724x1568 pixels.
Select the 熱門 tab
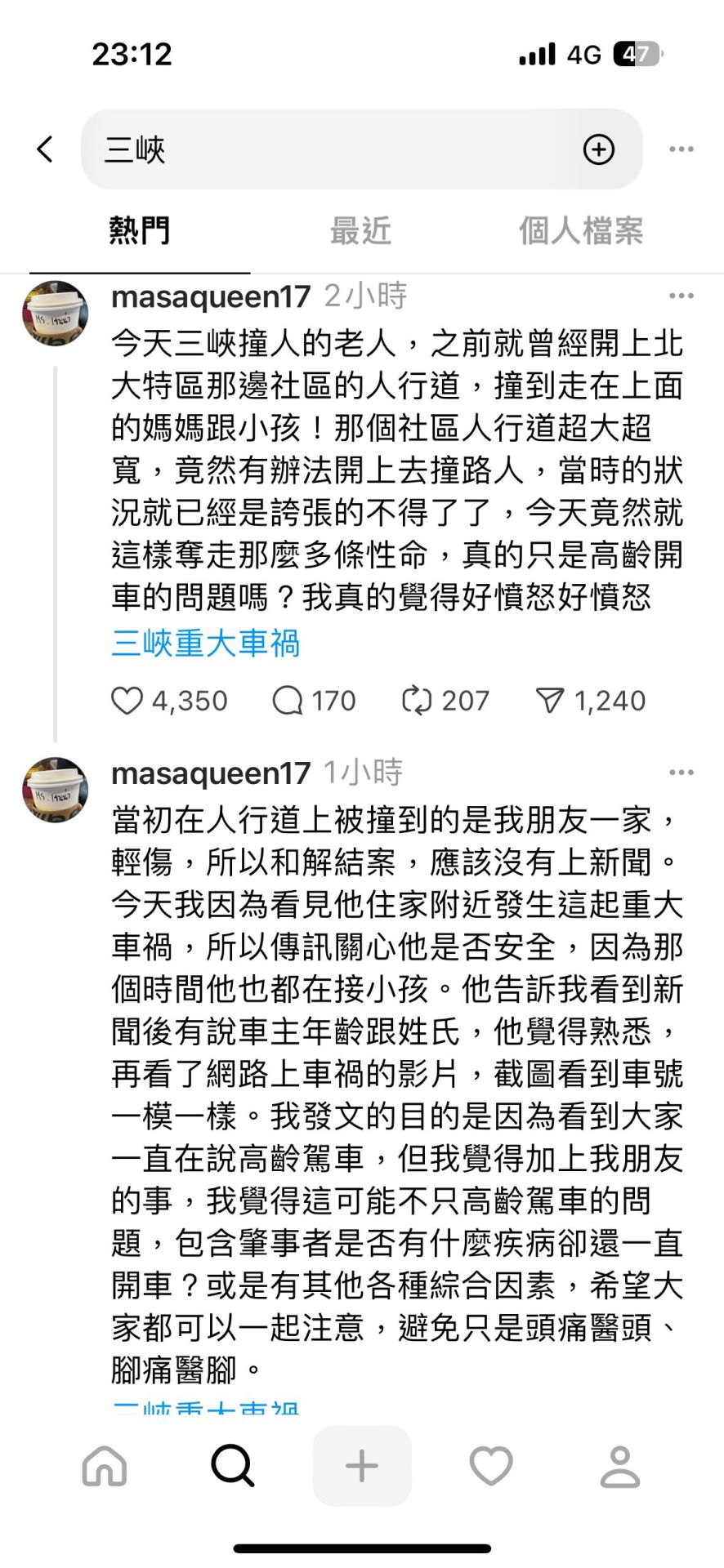point(140,231)
